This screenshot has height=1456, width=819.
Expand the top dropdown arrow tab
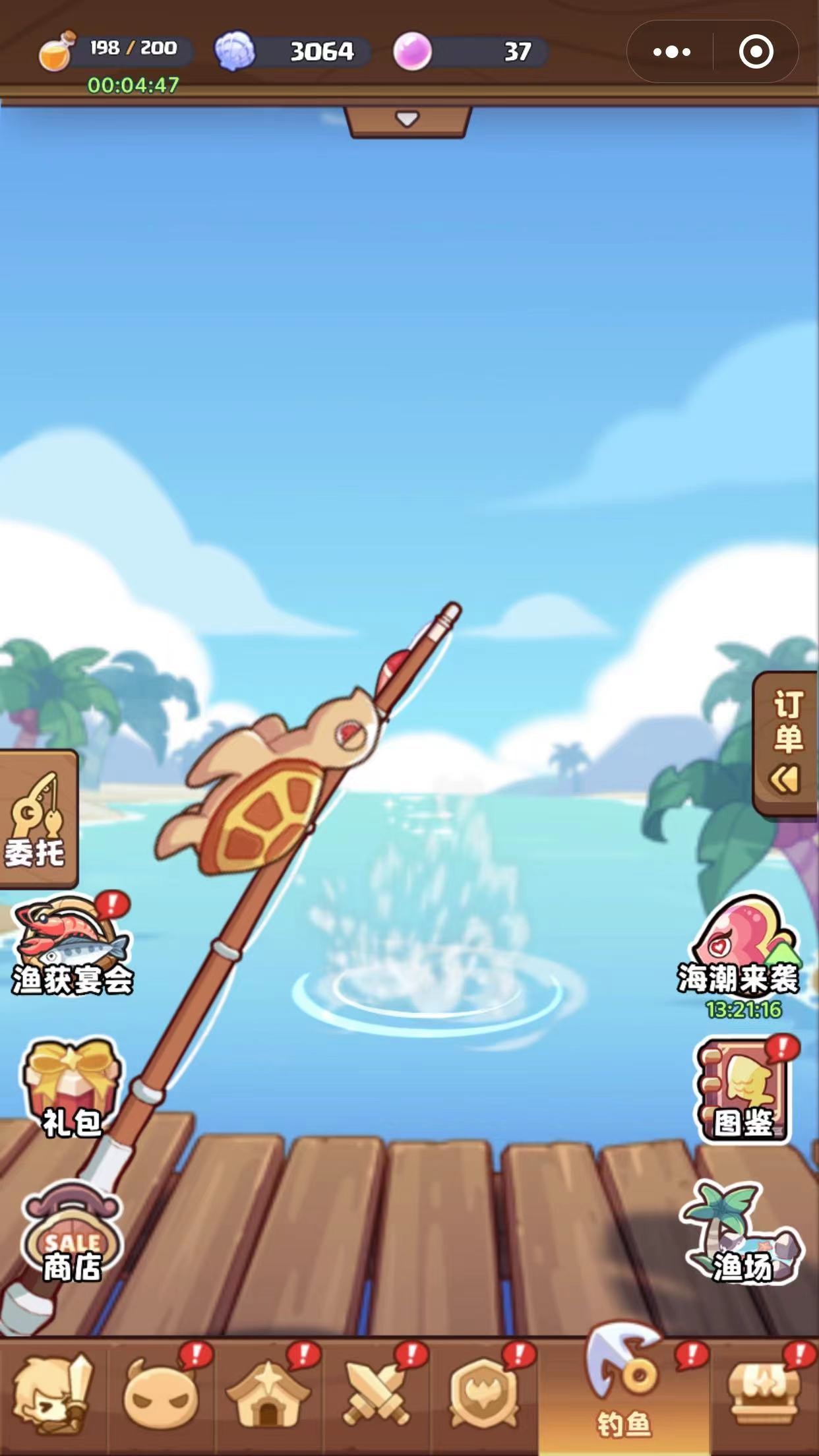(x=408, y=120)
